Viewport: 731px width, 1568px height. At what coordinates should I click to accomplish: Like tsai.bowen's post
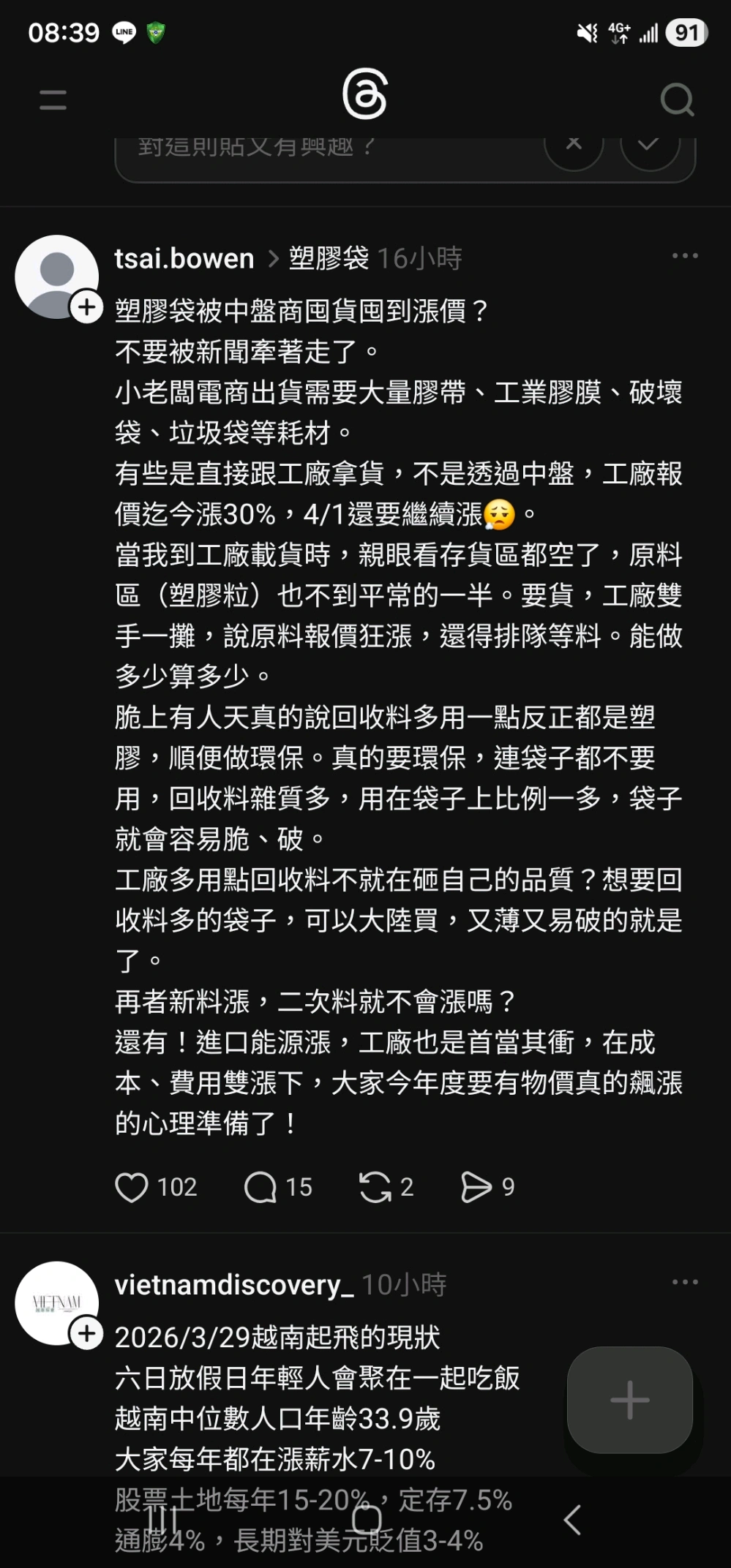[132, 1187]
